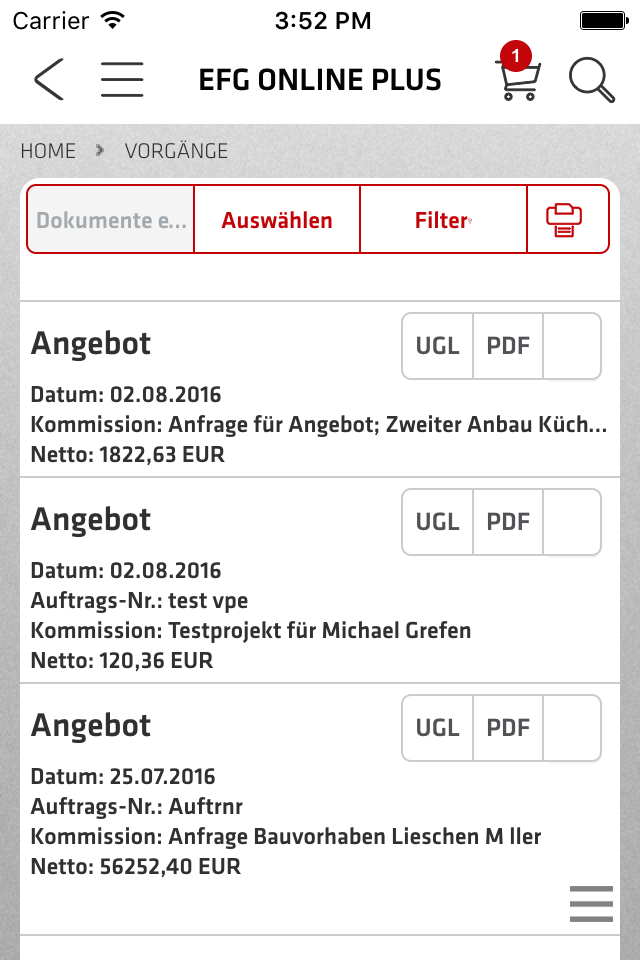This screenshot has width=640, height=960.
Task: Open PDF for the 1822,63 EUR Angebot
Action: (508, 346)
